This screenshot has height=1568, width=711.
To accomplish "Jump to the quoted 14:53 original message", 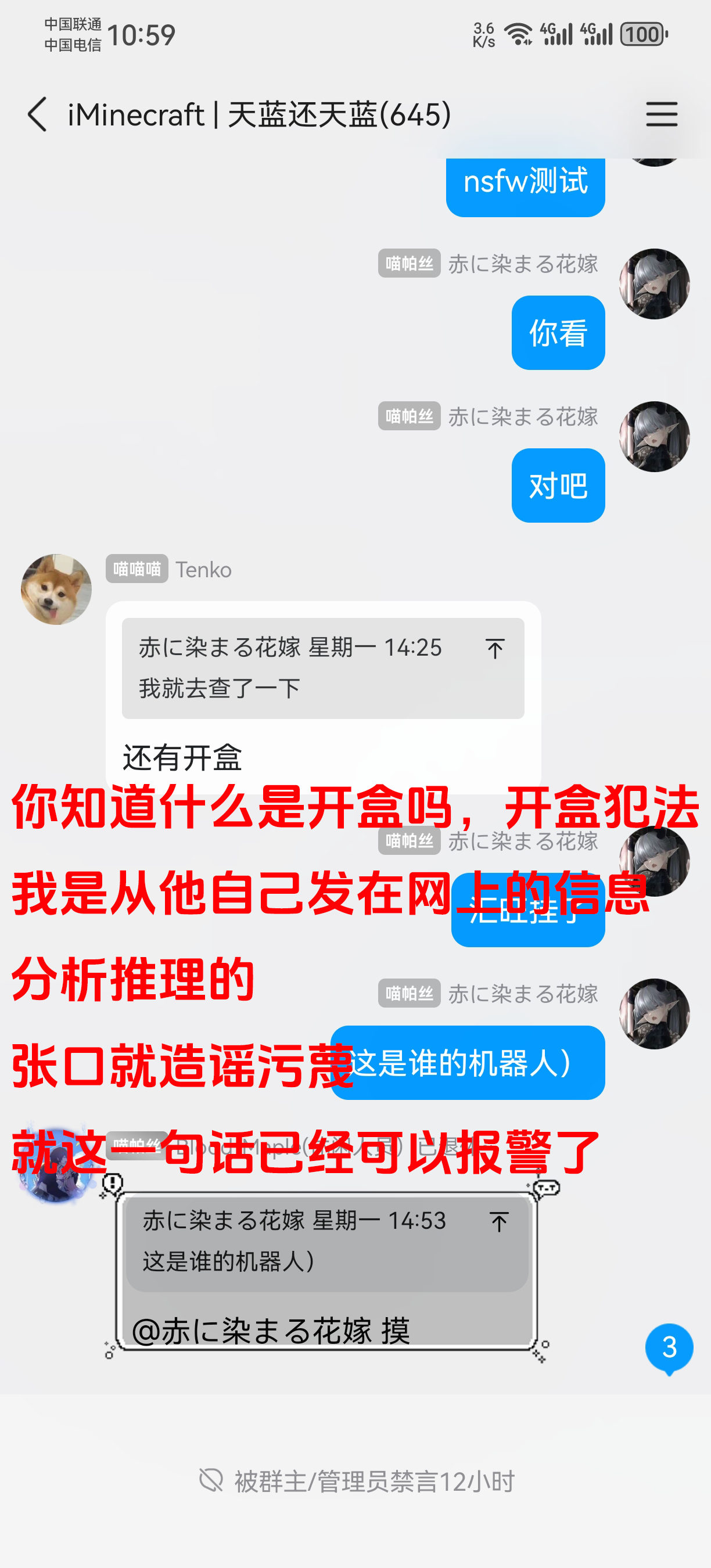I will point(498,1222).
